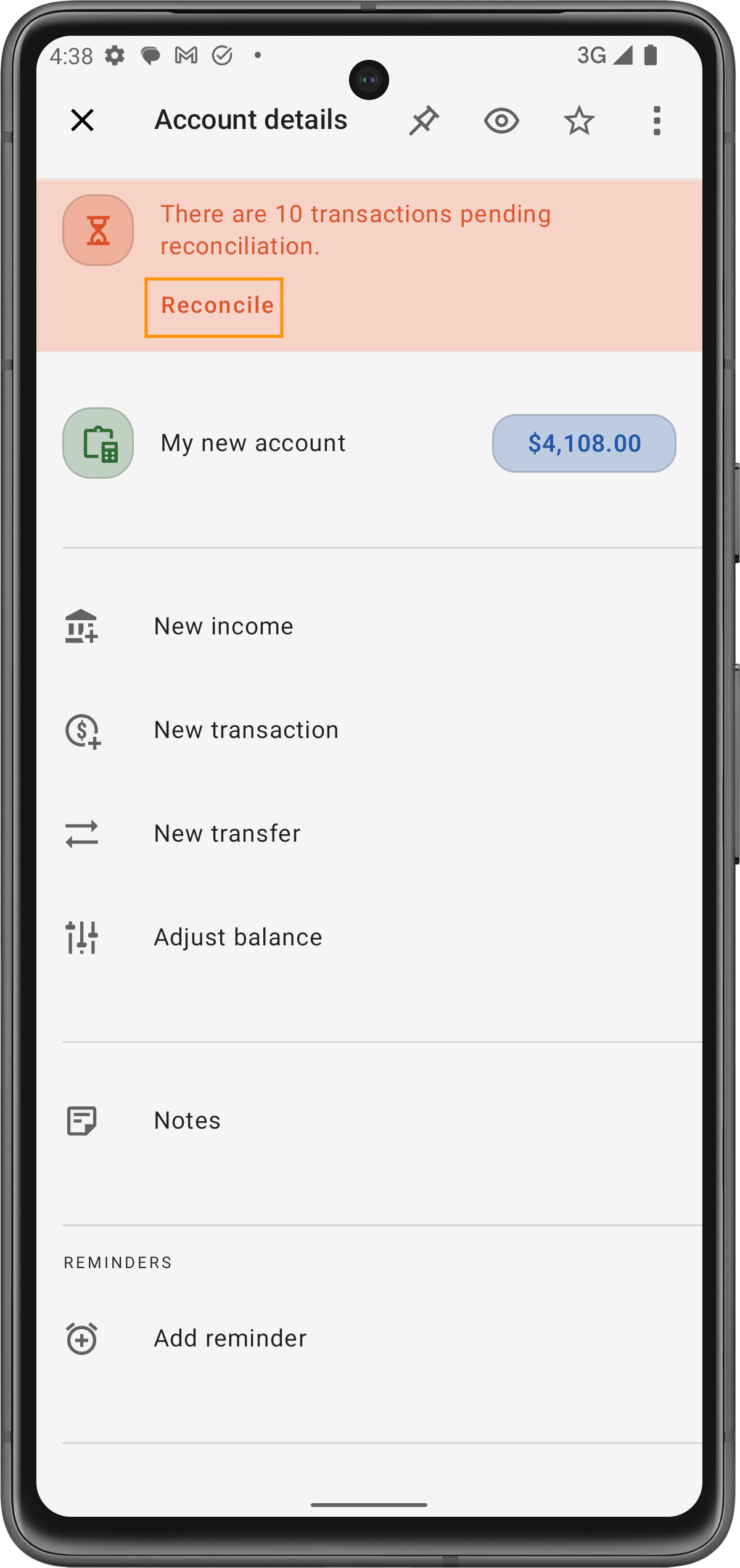
Task: Select Adjust balance
Action: tap(237, 937)
